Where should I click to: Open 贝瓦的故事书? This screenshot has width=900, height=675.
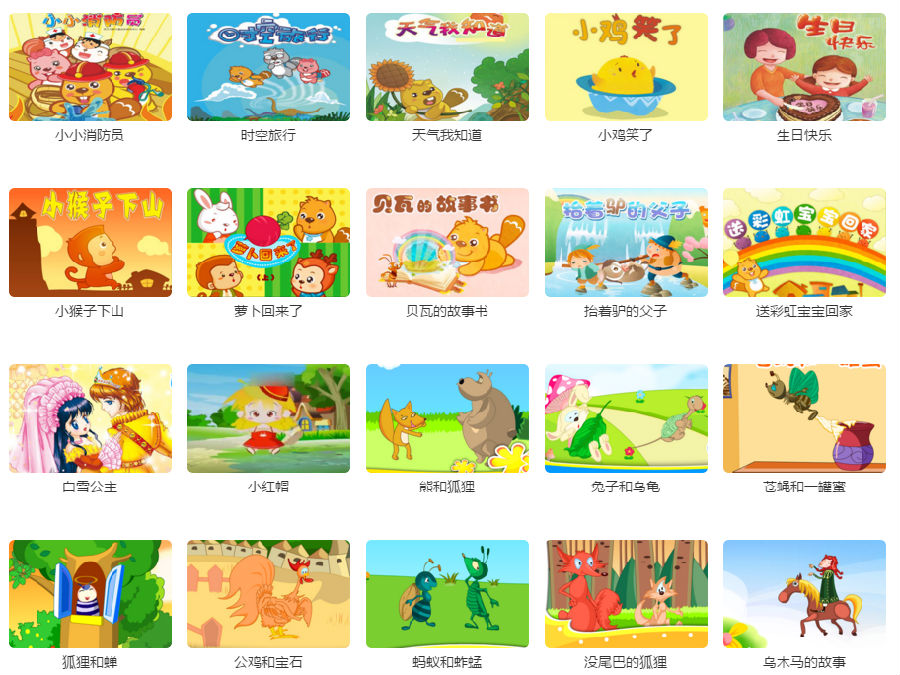coord(447,242)
